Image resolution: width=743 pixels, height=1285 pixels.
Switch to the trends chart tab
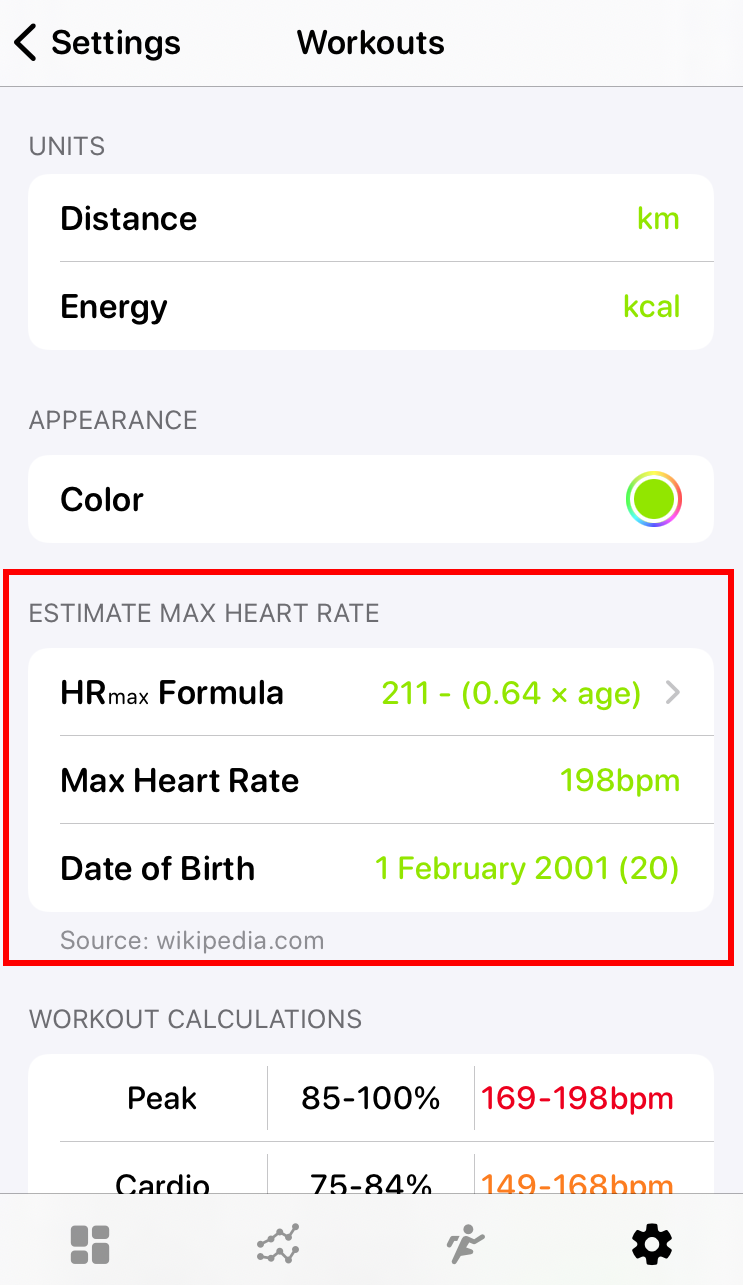[277, 1245]
